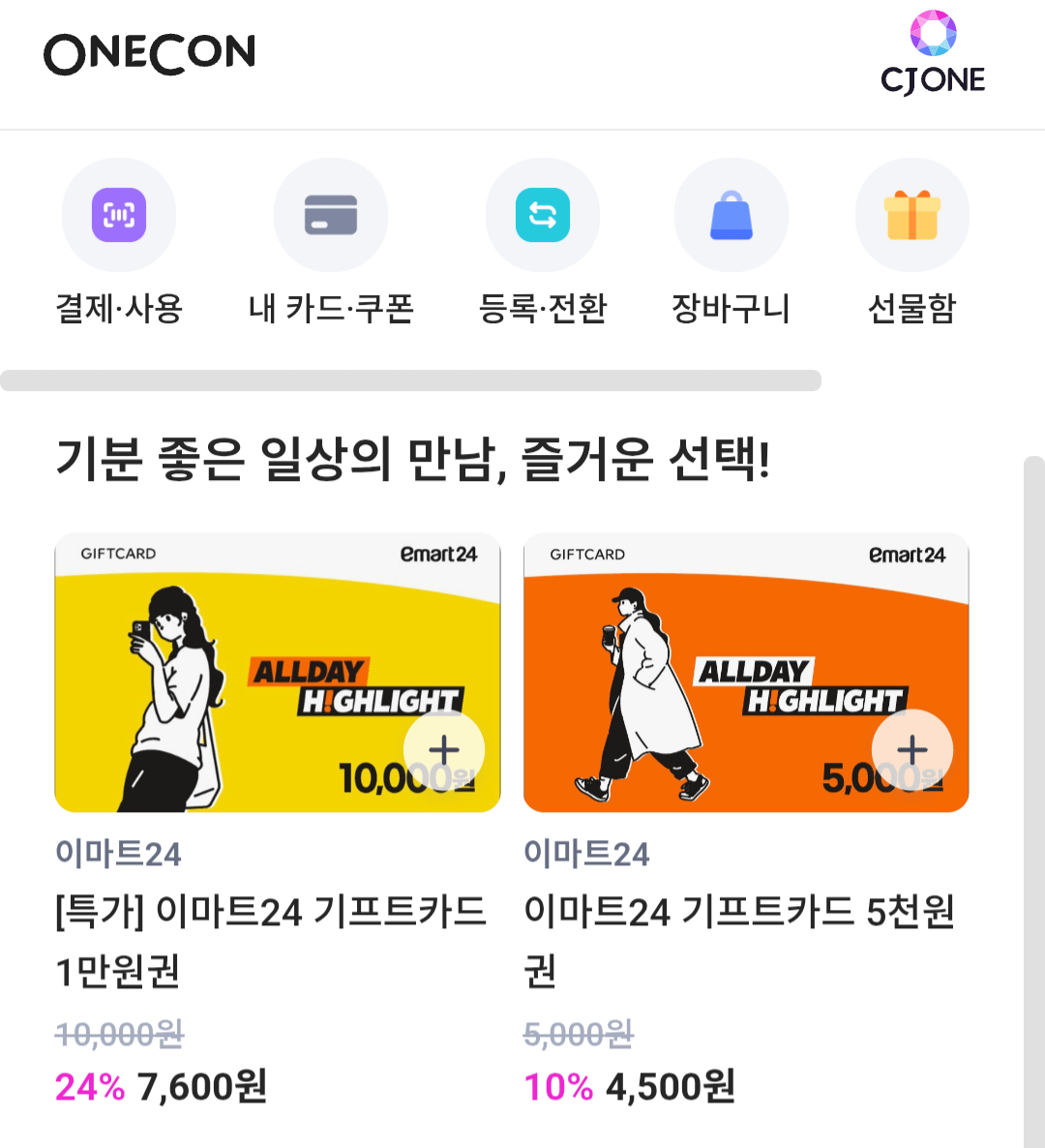Open the 결제·사용 QR payment icon
This screenshot has height=1148, width=1045.
pos(118,215)
